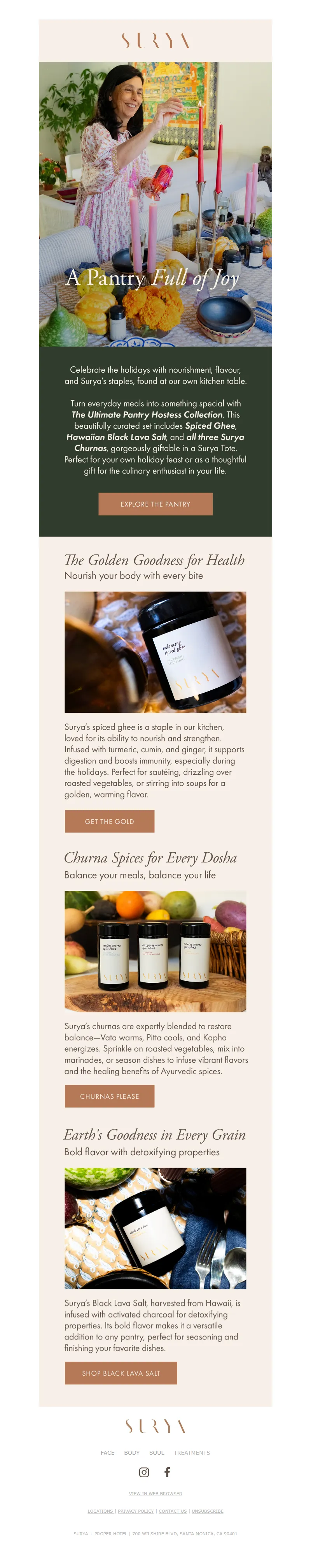Image resolution: width=311 pixels, height=1568 pixels.
Task: Unsubscribe from this mailing list
Action: 208,1511
